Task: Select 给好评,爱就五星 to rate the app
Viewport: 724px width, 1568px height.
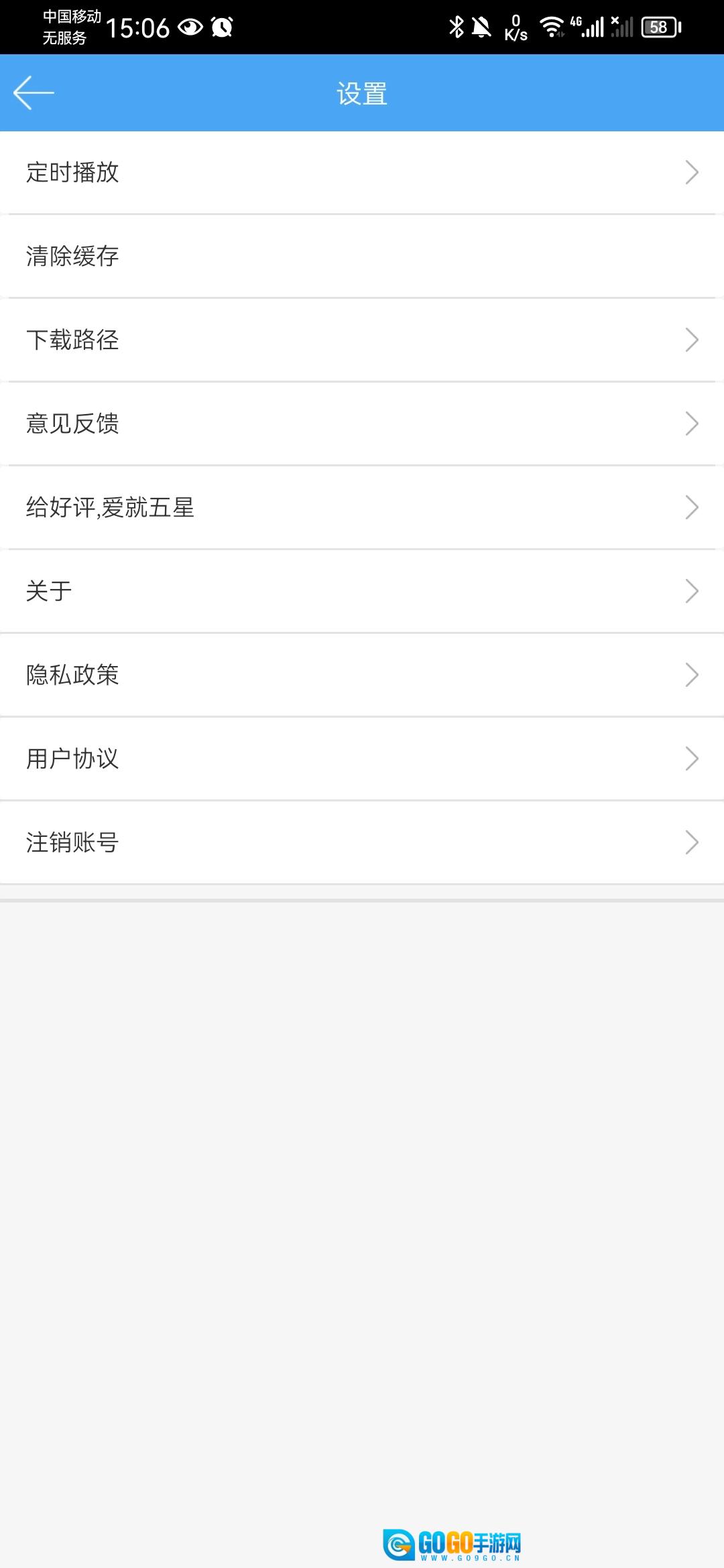Action: 362,508
